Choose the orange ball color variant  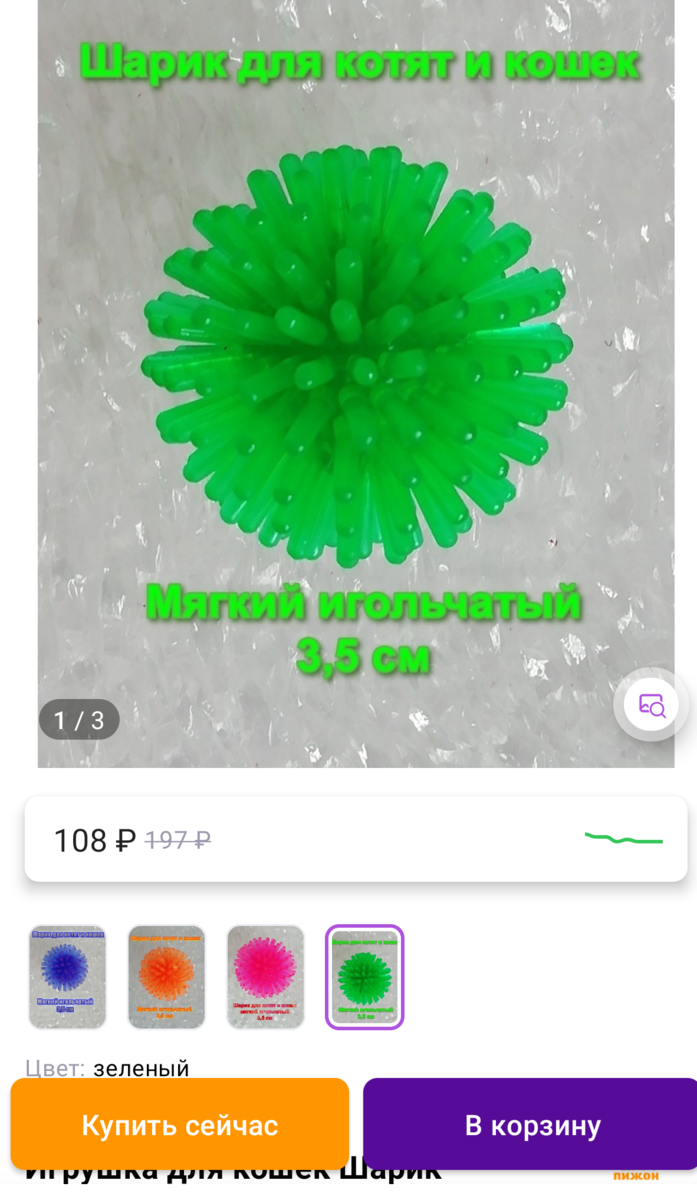166,977
